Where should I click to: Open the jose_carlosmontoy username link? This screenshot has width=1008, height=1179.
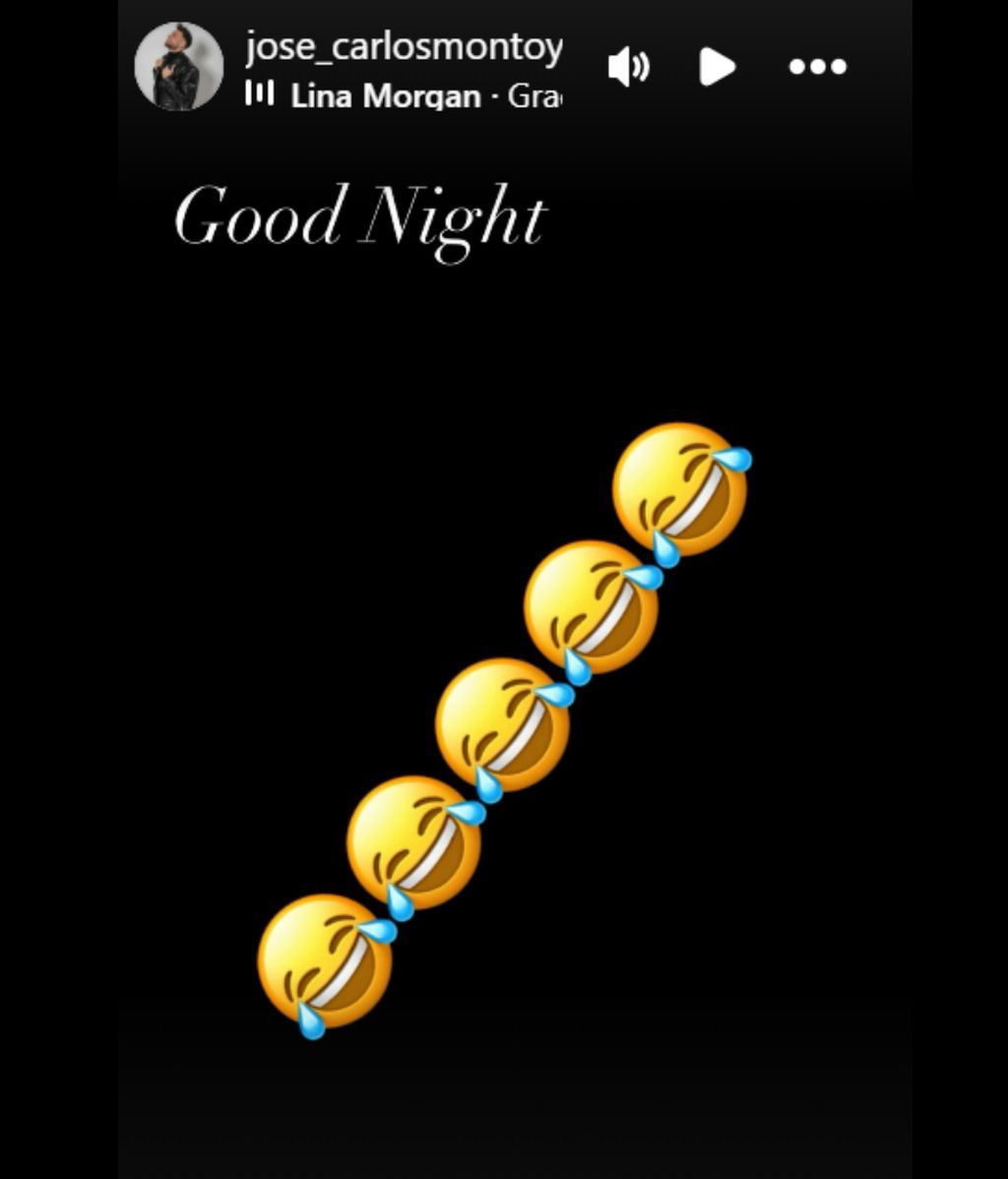coord(404,46)
